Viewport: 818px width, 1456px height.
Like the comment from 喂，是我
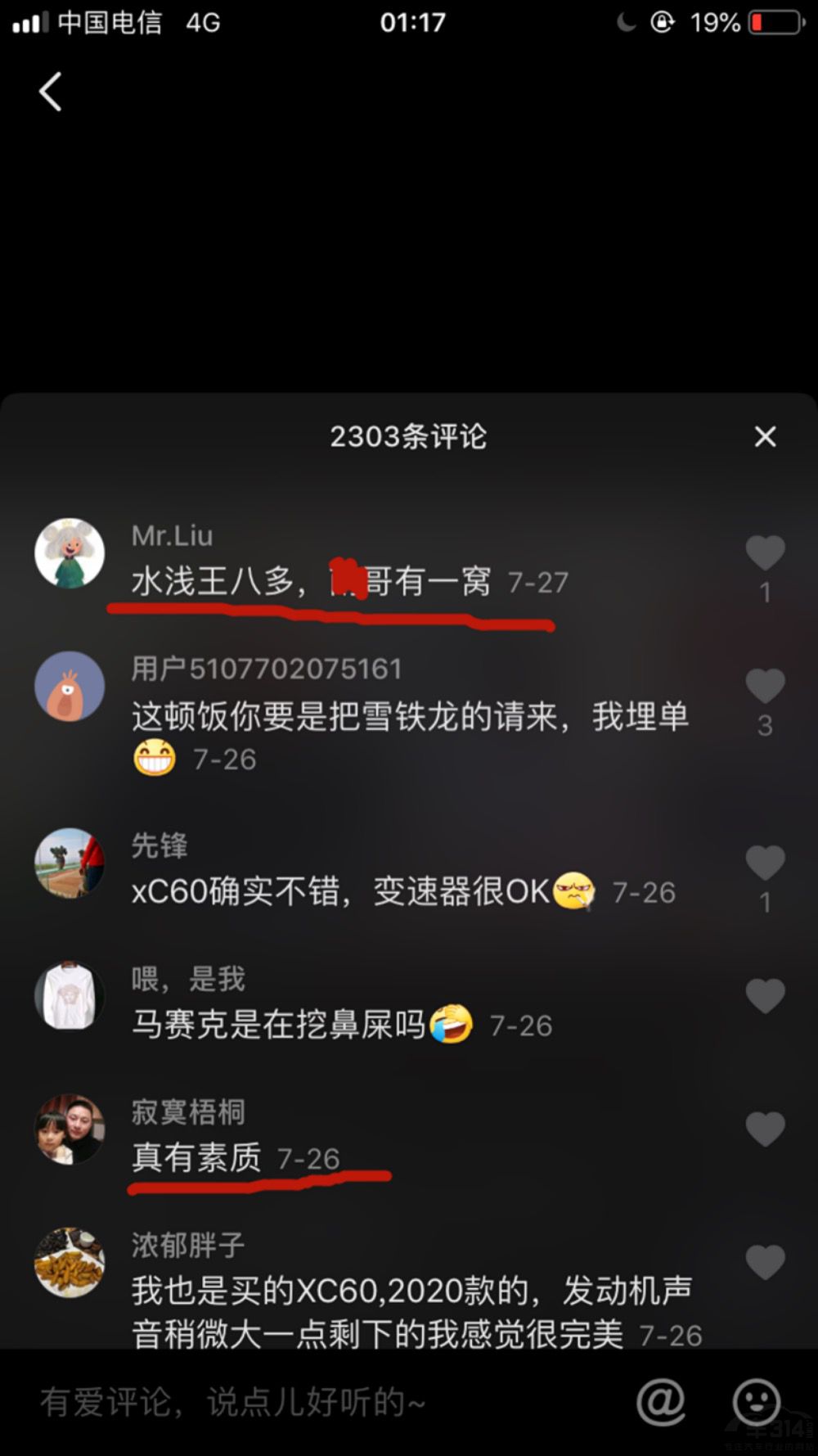pyautogui.click(x=765, y=996)
